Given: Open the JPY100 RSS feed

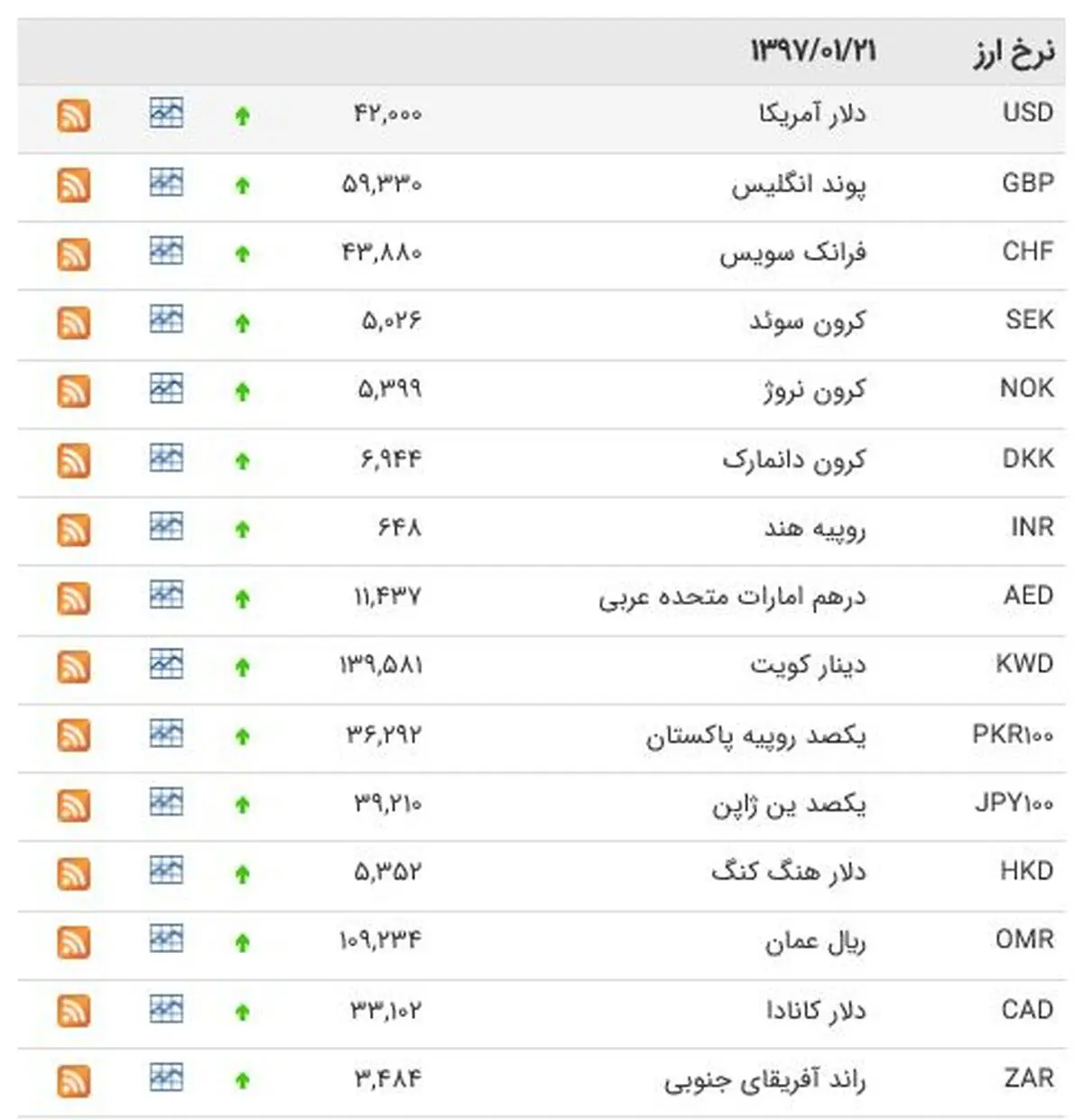Looking at the screenshot, I should [74, 805].
